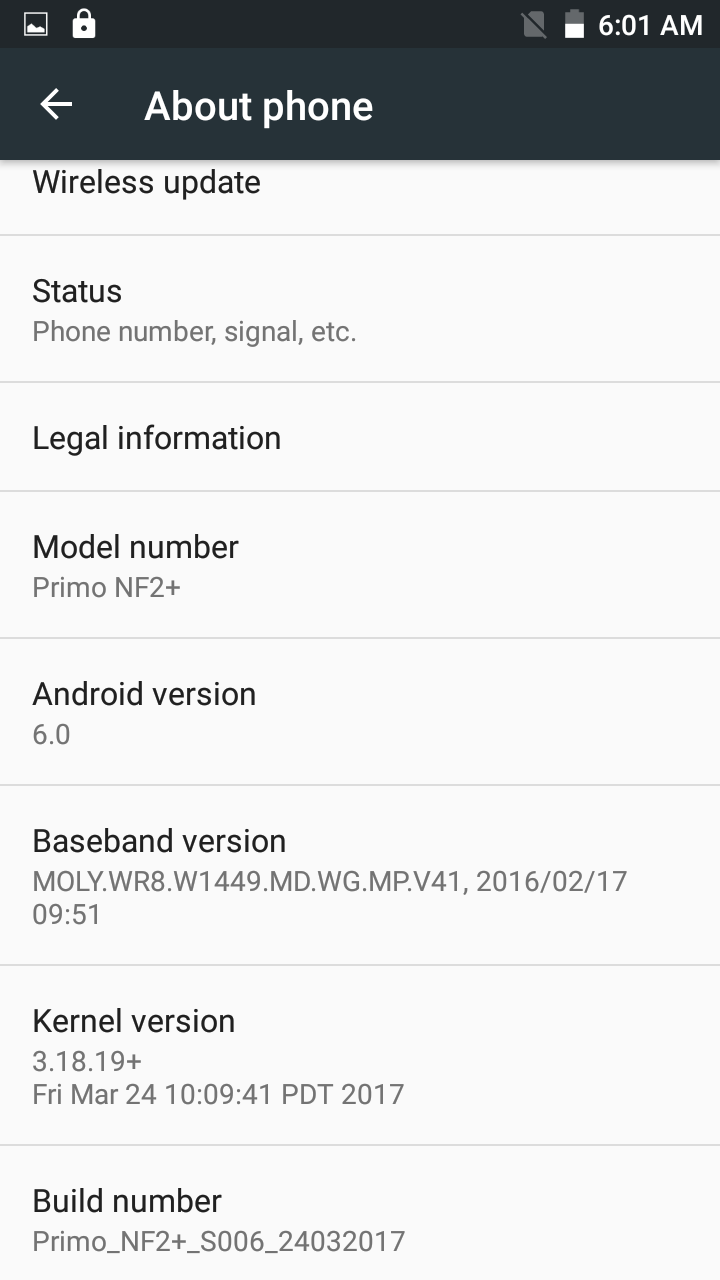720x1280 pixels.
Task: Tap the Build number row
Action: coord(360,1213)
